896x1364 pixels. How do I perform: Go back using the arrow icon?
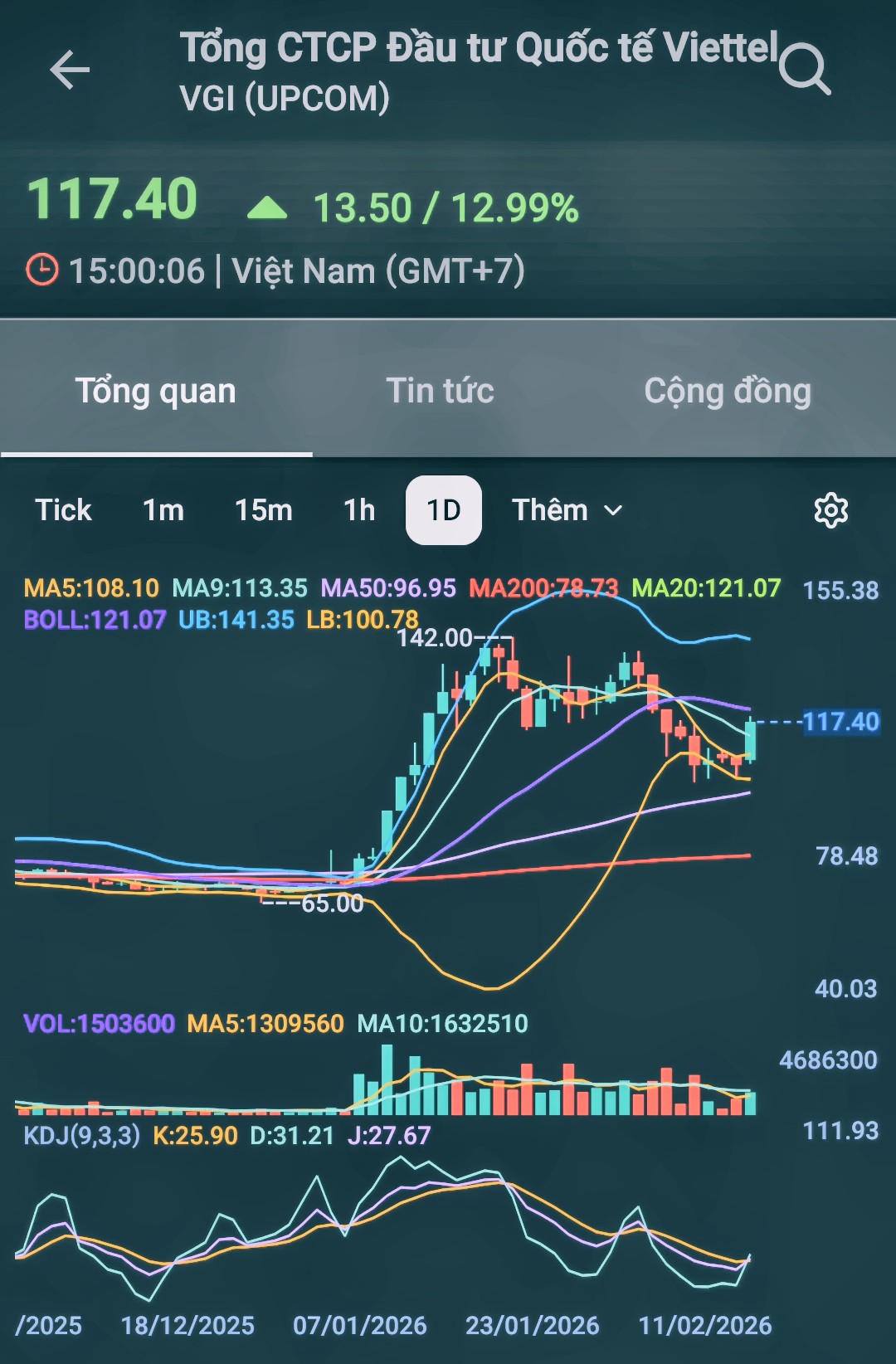(x=70, y=69)
